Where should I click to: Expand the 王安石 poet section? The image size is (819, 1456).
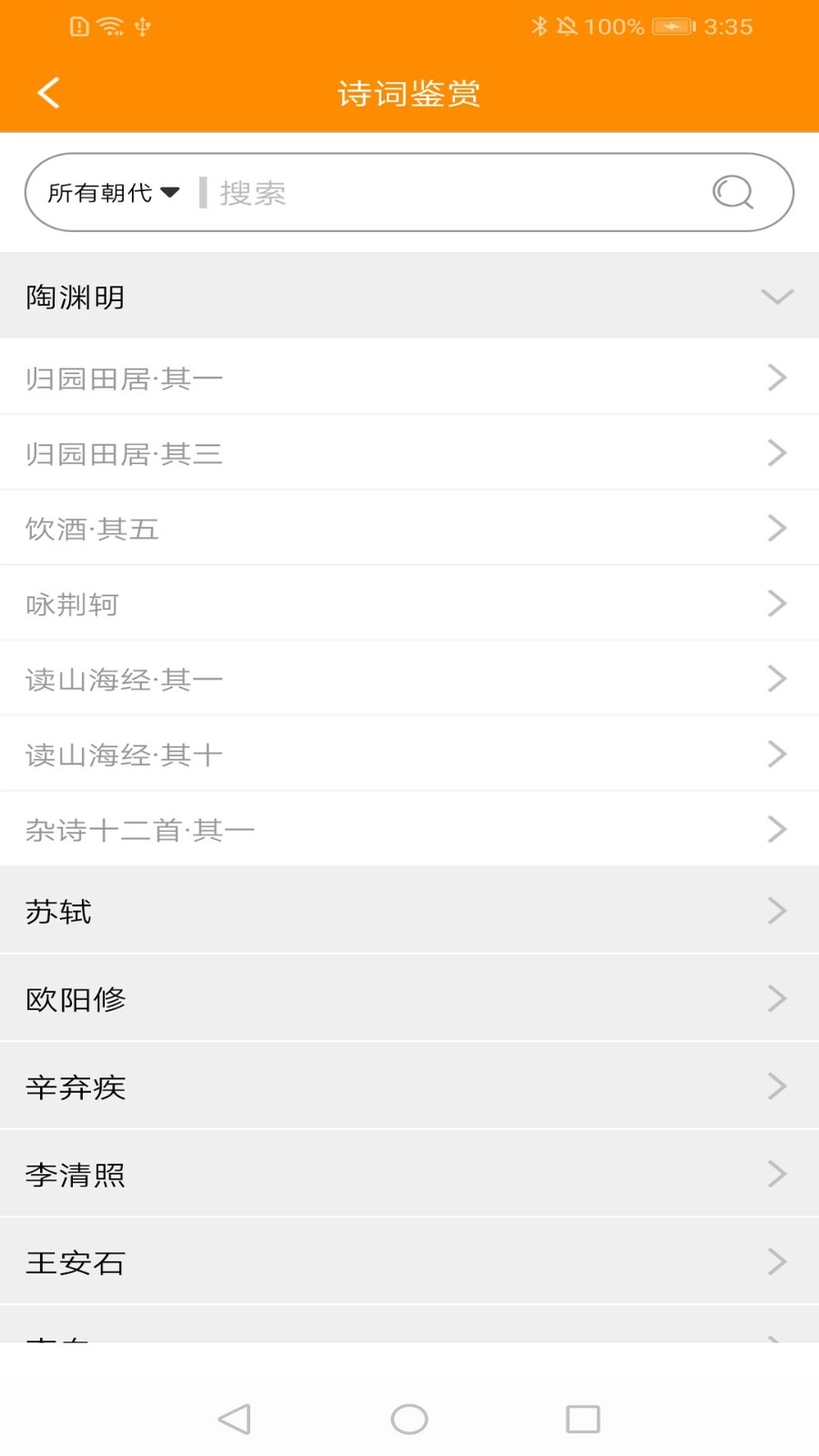click(x=409, y=1262)
